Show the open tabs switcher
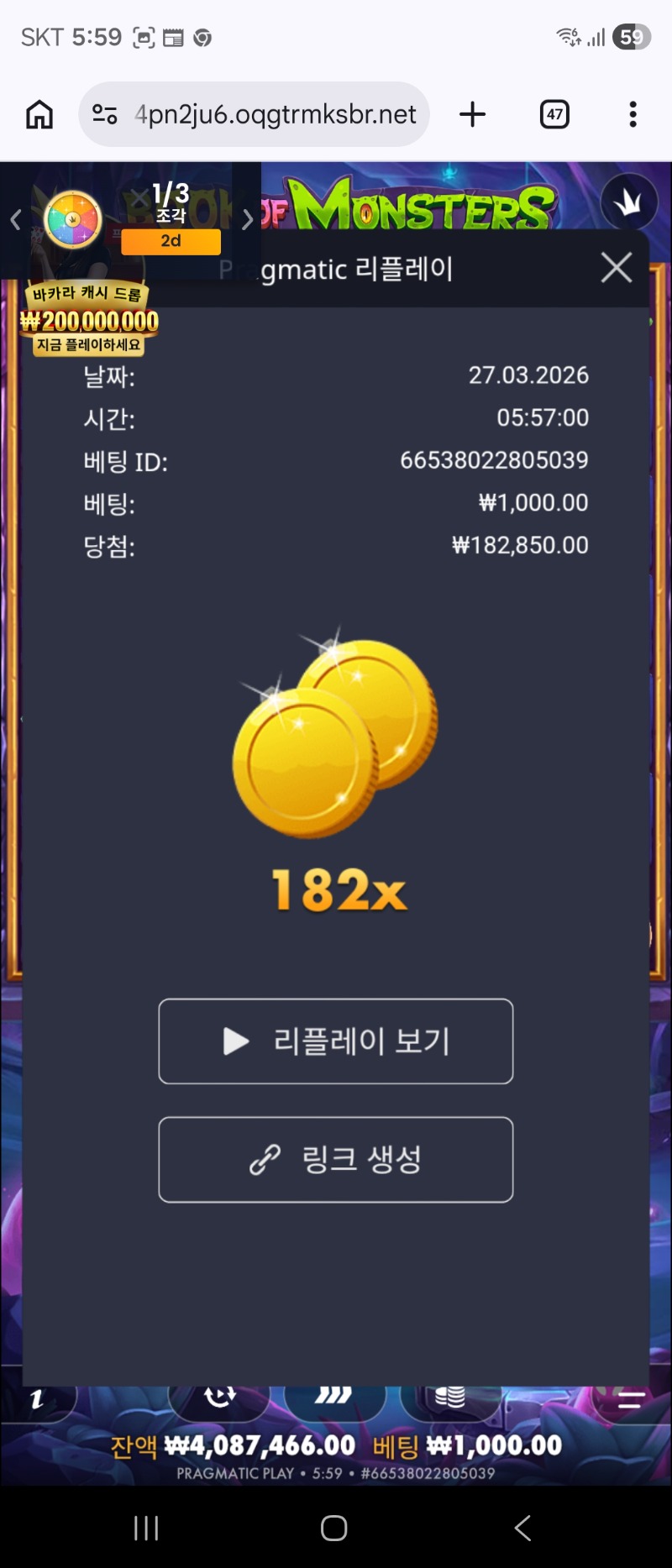The height and width of the screenshot is (1568, 672). tap(554, 114)
